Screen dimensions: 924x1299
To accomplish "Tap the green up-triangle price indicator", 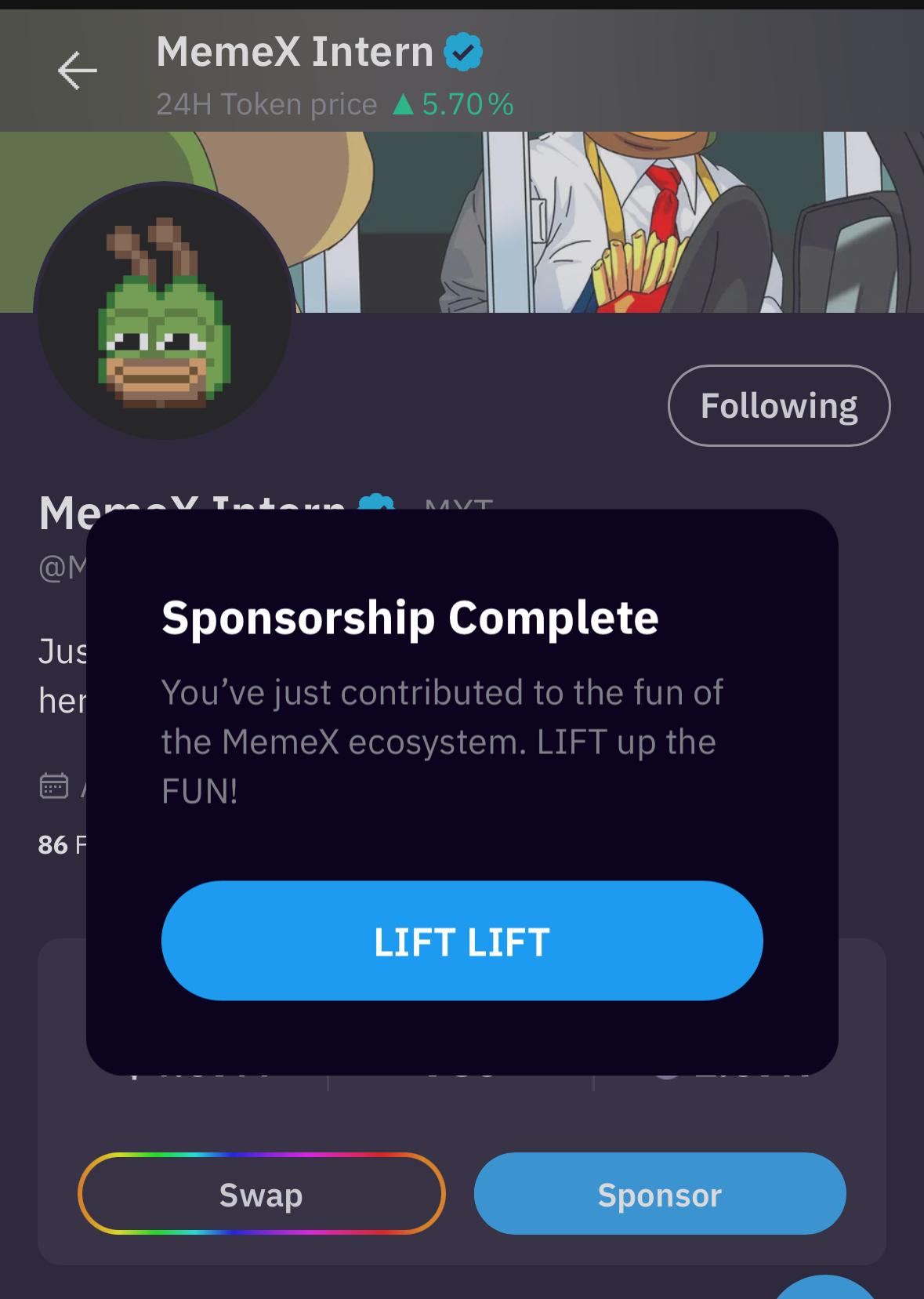I will pos(407,103).
